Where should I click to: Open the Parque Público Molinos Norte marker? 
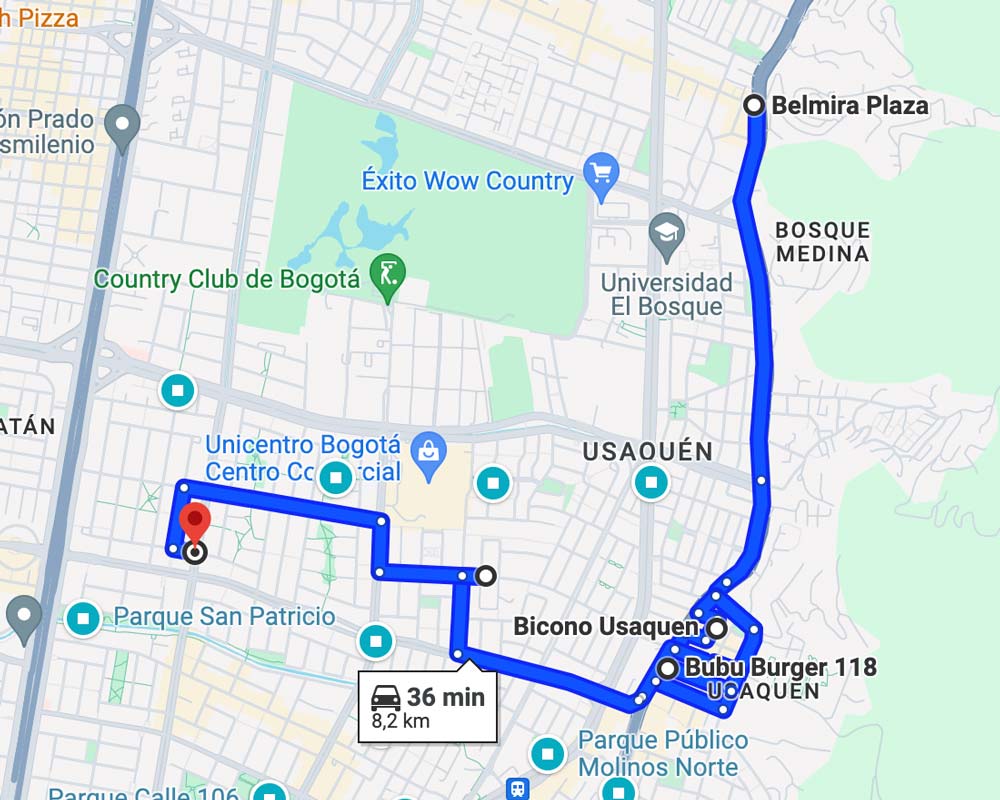click(547, 754)
